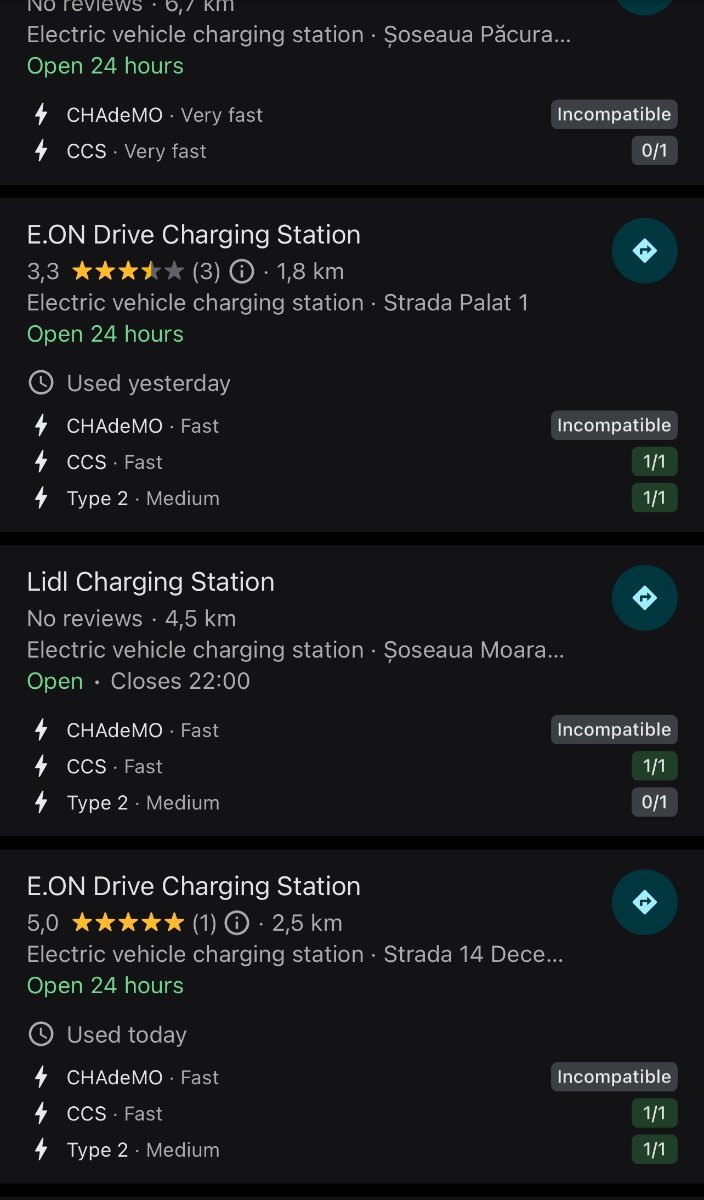The height and width of the screenshot is (1200, 704).
Task: Get directions to E.ON station on Strada 14 Dece
Action: point(645,902)
